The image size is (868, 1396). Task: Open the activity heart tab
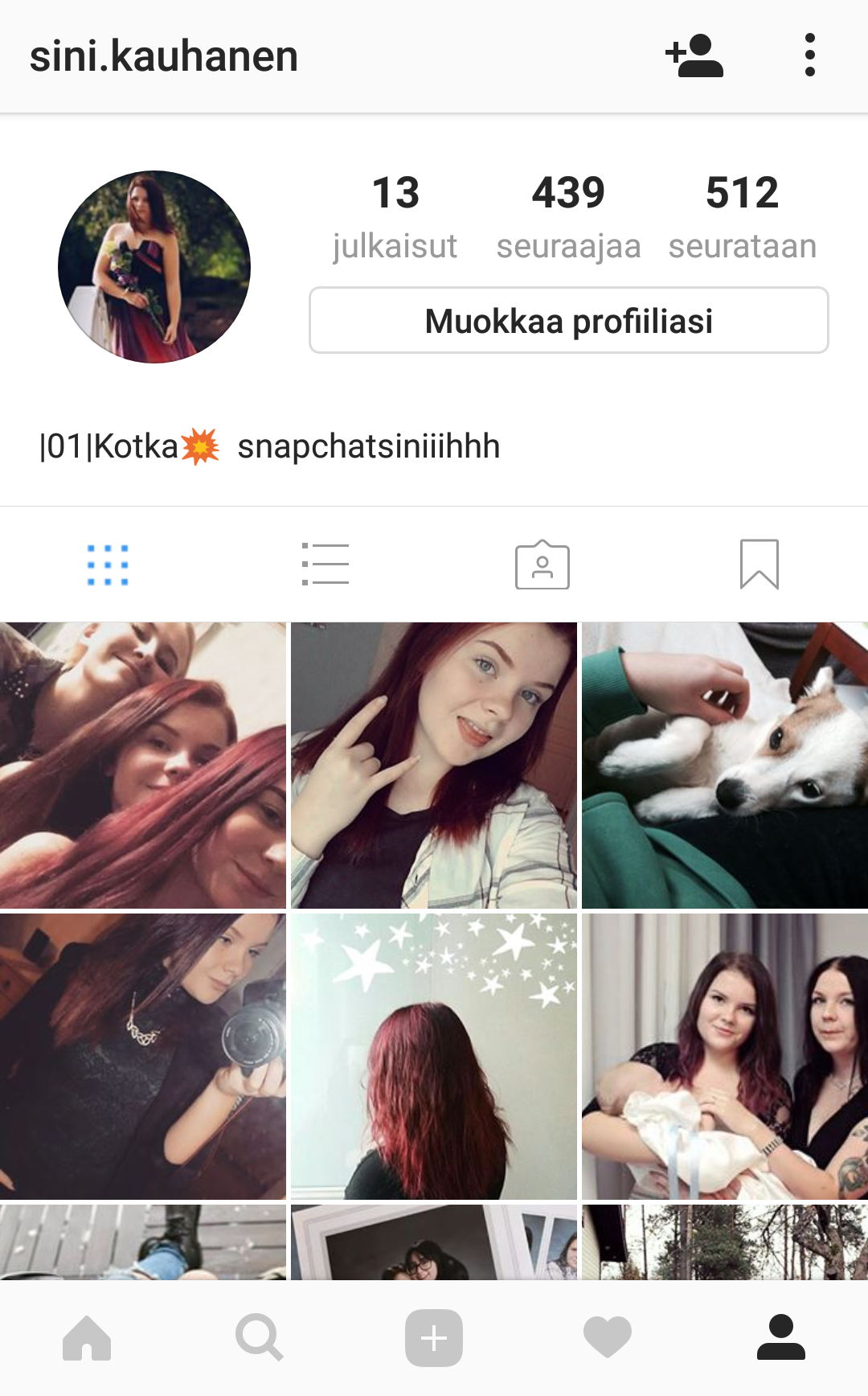[608, 1338]
